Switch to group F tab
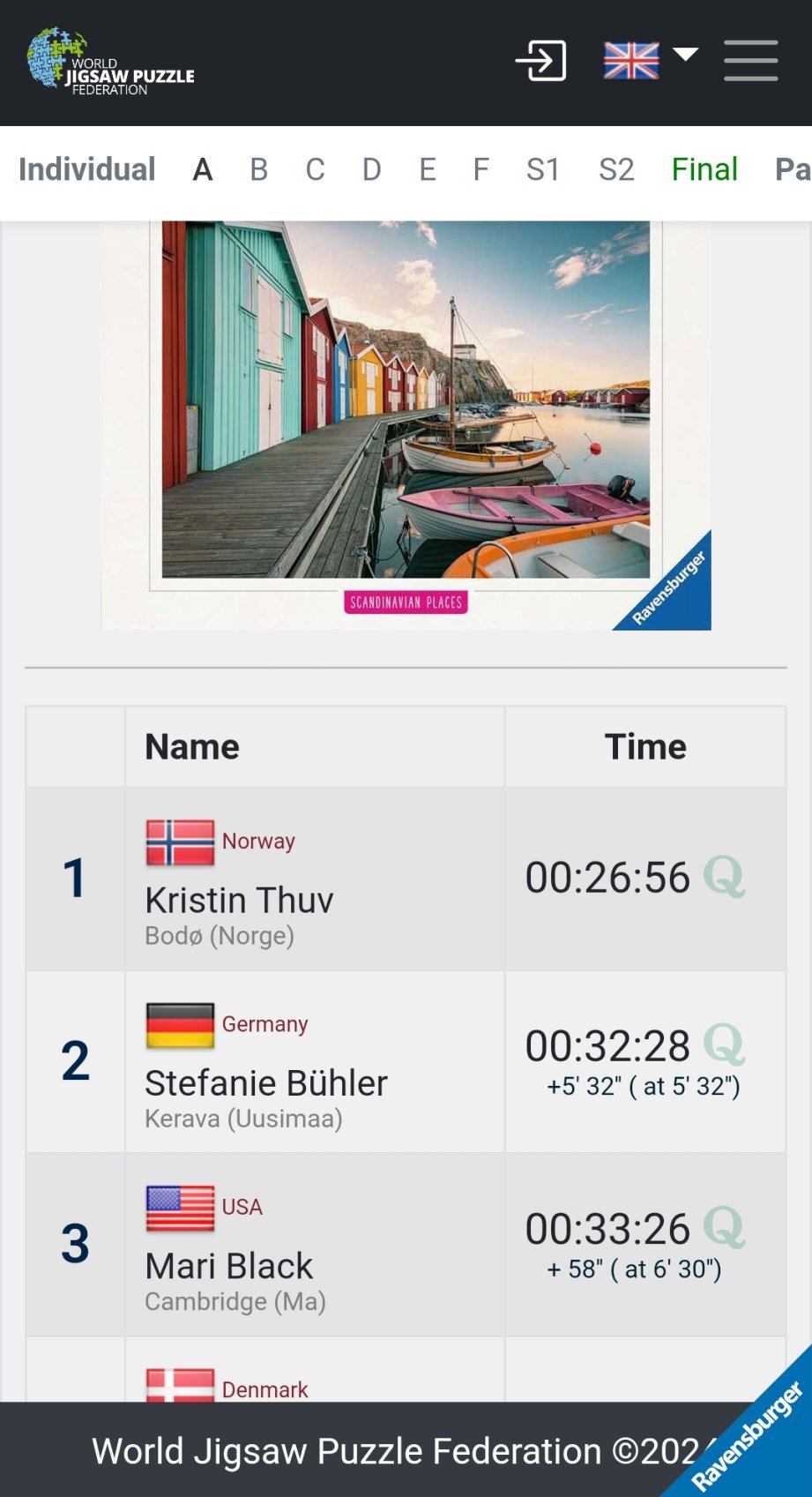The image size is (812, 1497). 480,169
